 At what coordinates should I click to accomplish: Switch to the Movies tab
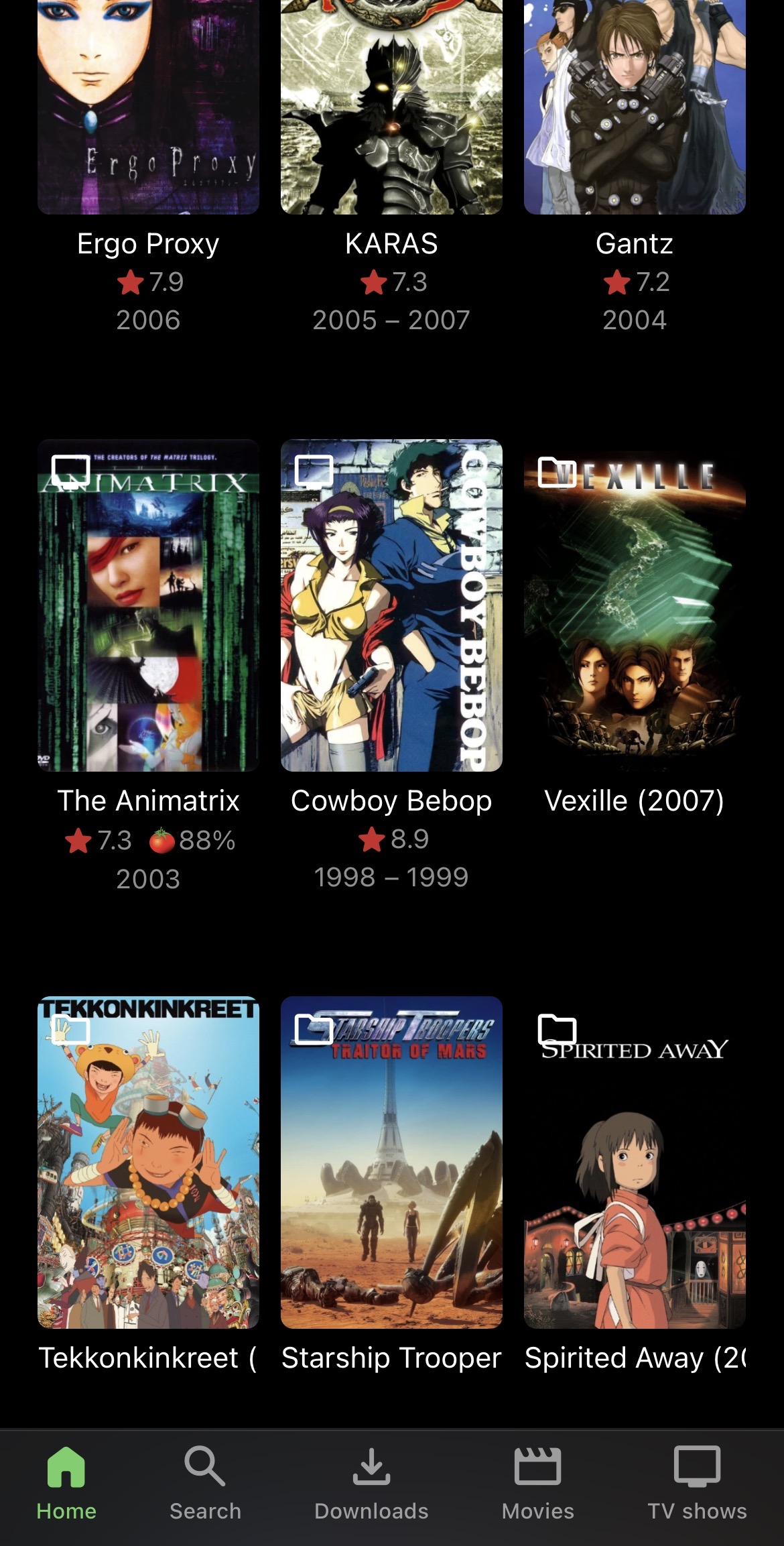pos(537,1483)
